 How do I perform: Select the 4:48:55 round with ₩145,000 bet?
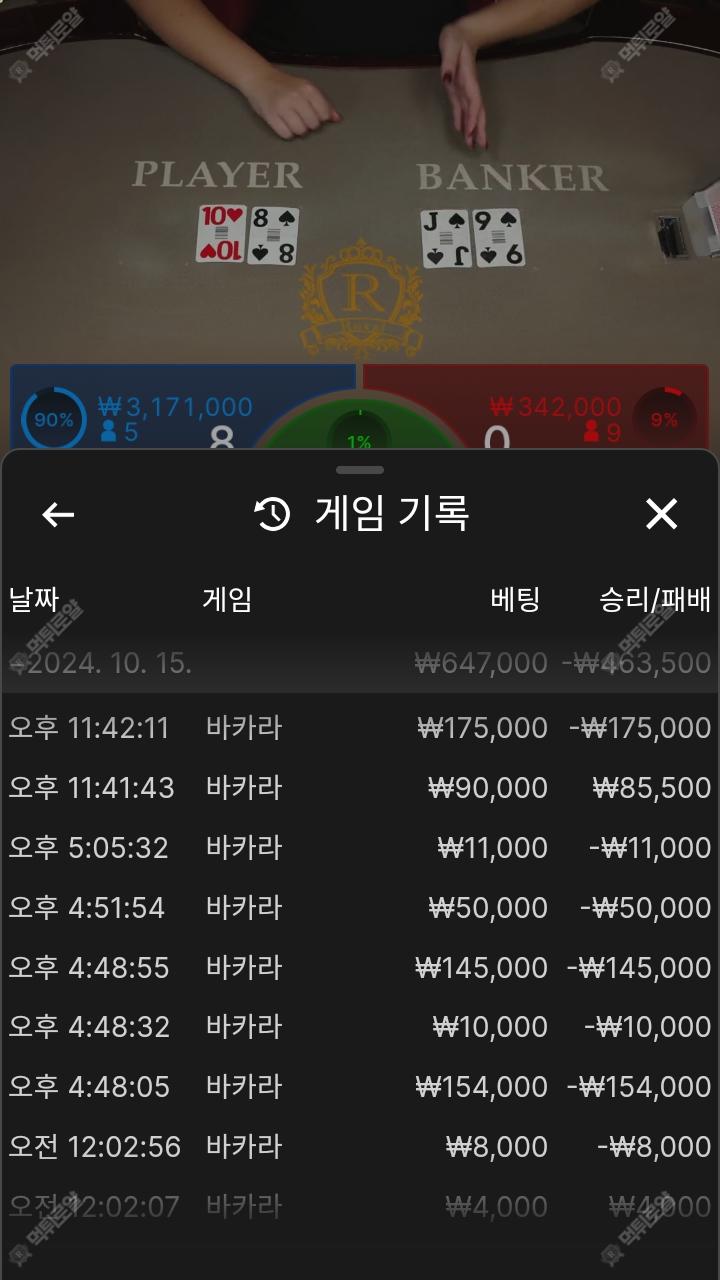point(360,968)
